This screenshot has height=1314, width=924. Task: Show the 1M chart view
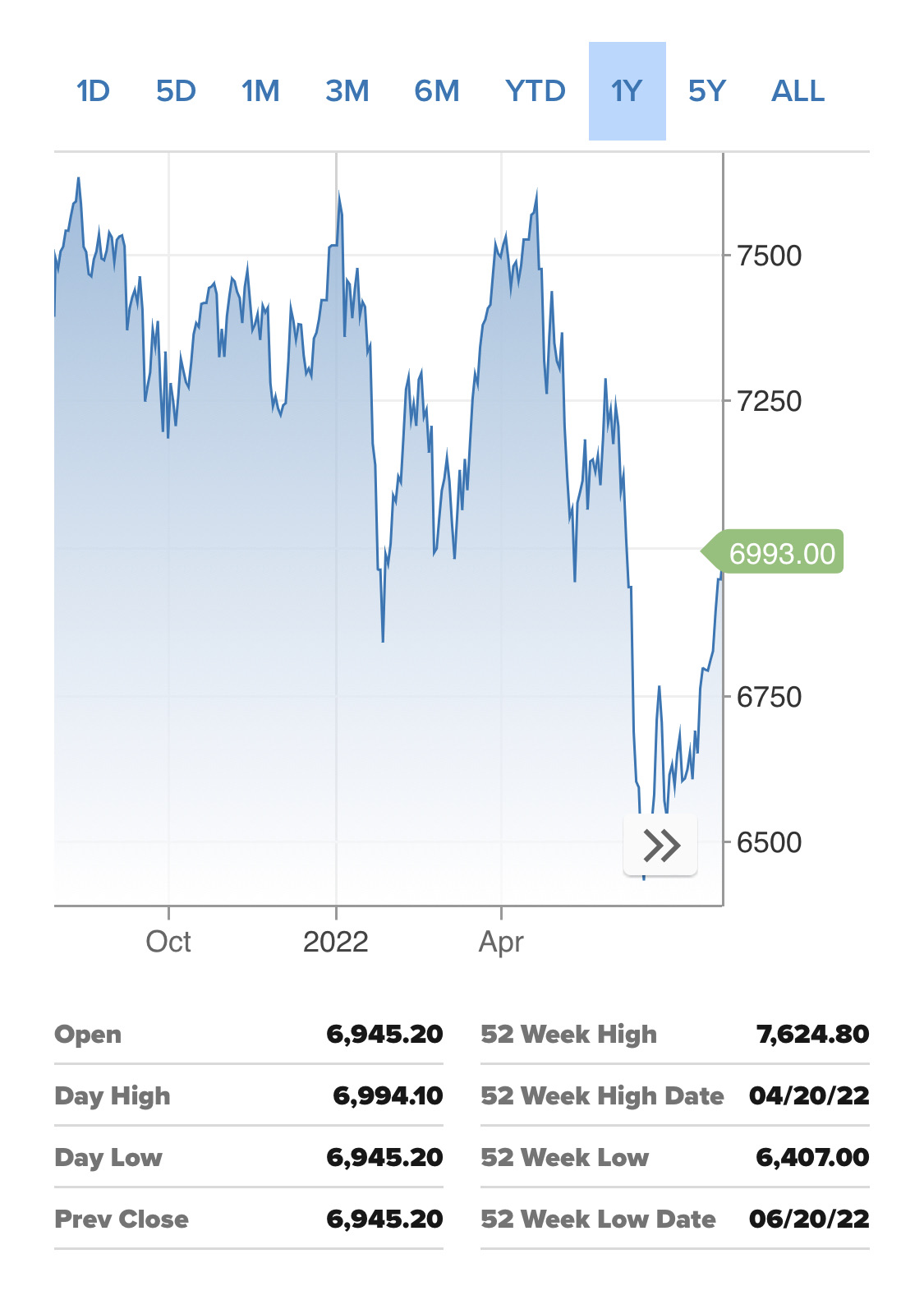(260, 91)
